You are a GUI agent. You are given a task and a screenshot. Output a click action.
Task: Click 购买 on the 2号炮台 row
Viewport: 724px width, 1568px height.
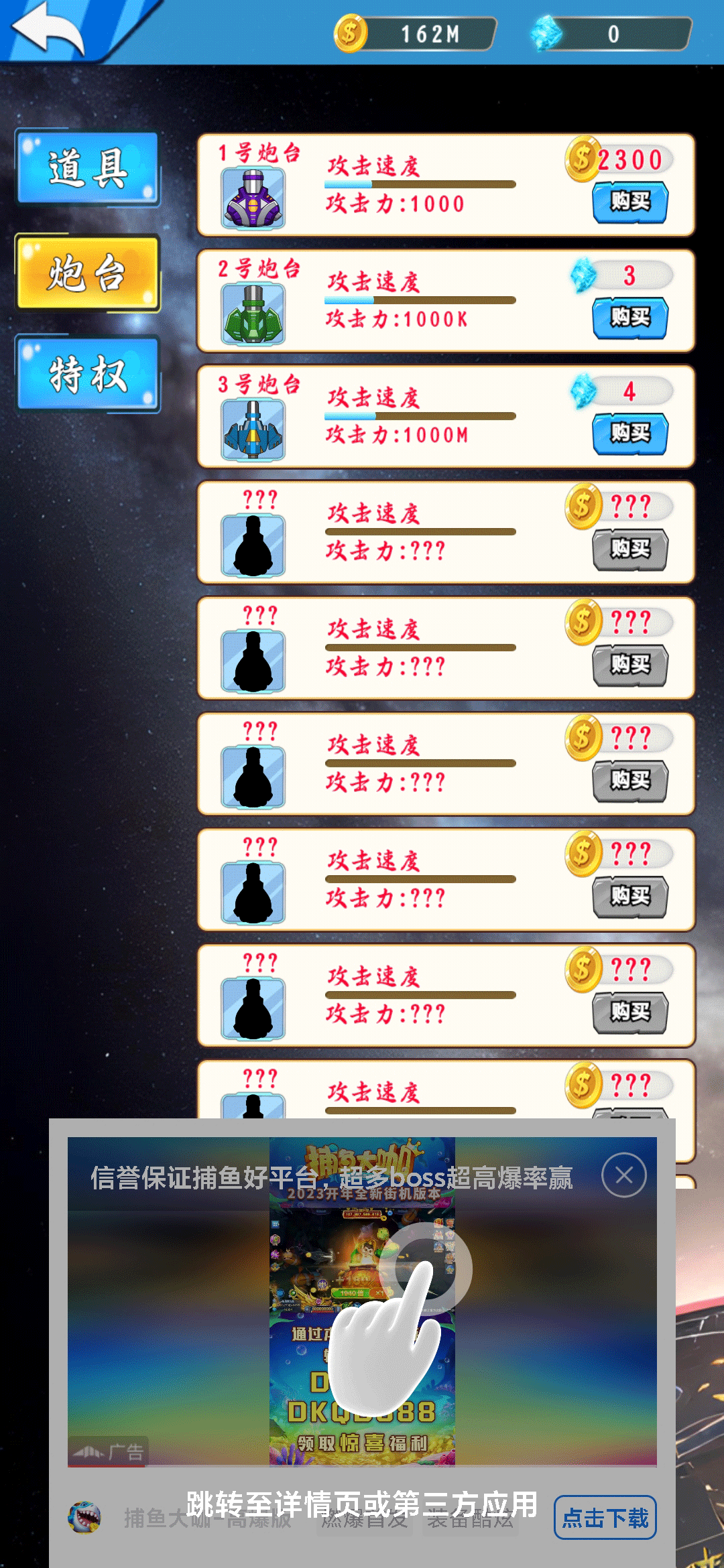click(x=629, y=320)
